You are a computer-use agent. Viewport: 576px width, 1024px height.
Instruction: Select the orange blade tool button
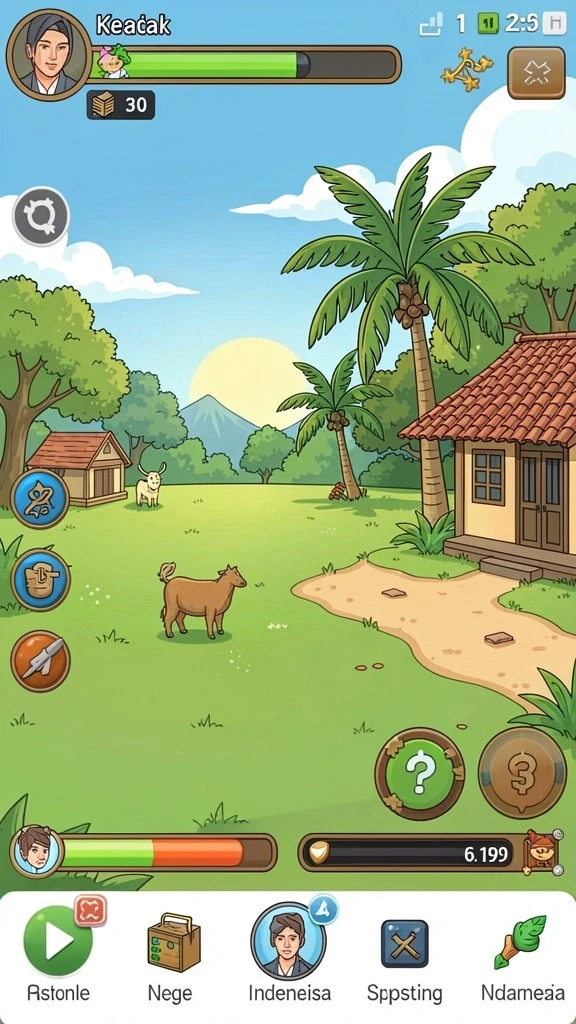tap(40, 661)
